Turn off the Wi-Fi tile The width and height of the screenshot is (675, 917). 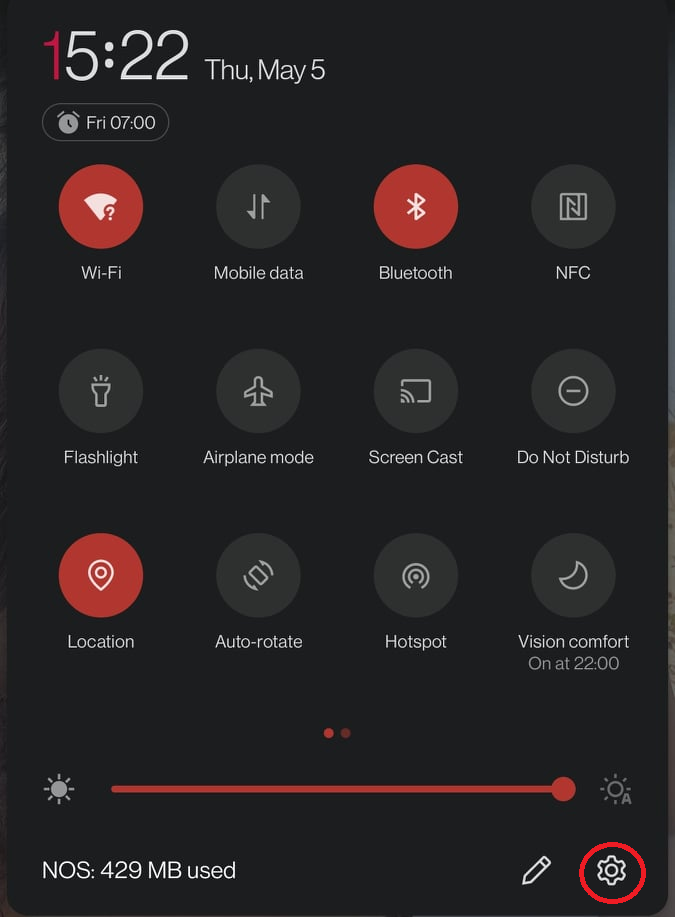(x=101, y=207)
